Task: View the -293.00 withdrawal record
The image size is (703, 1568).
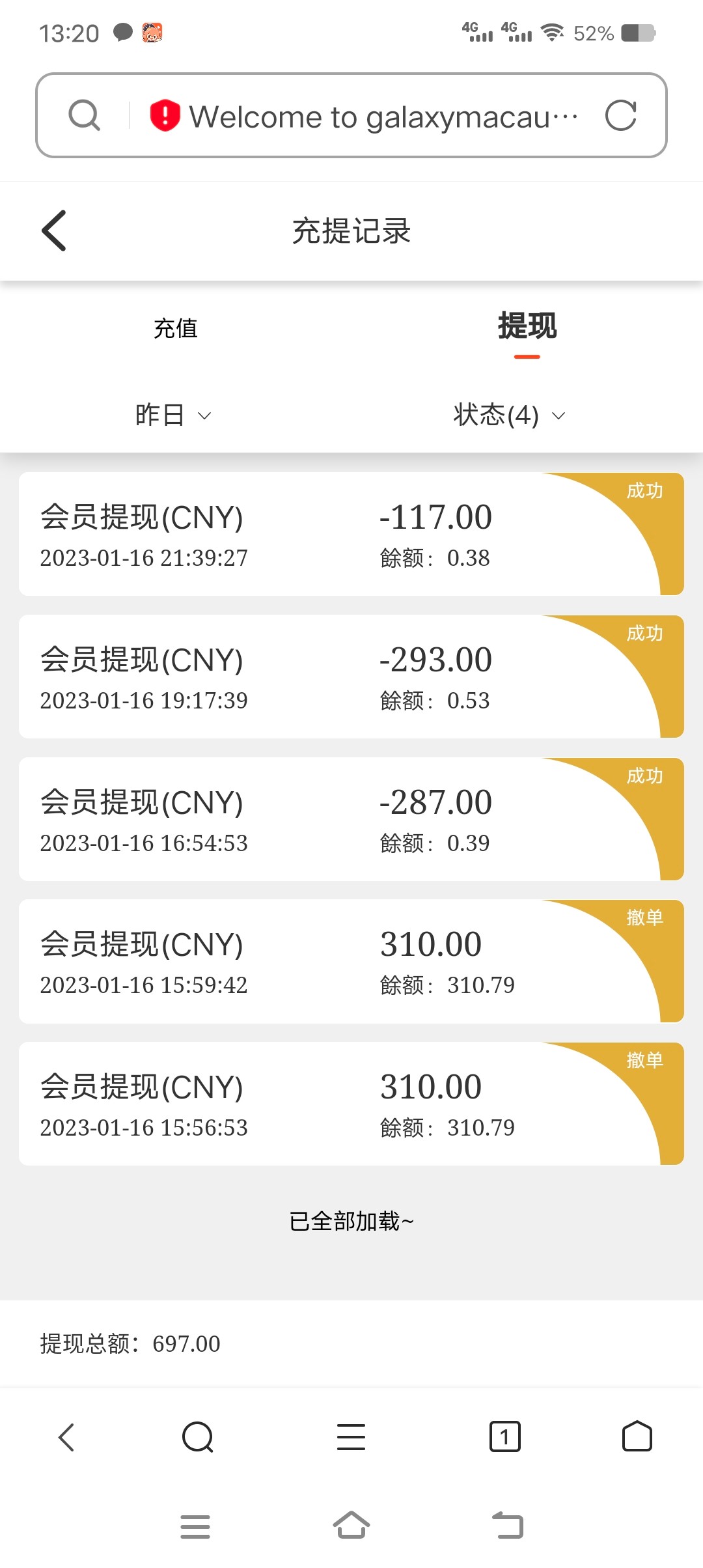Action: (351, 677)
